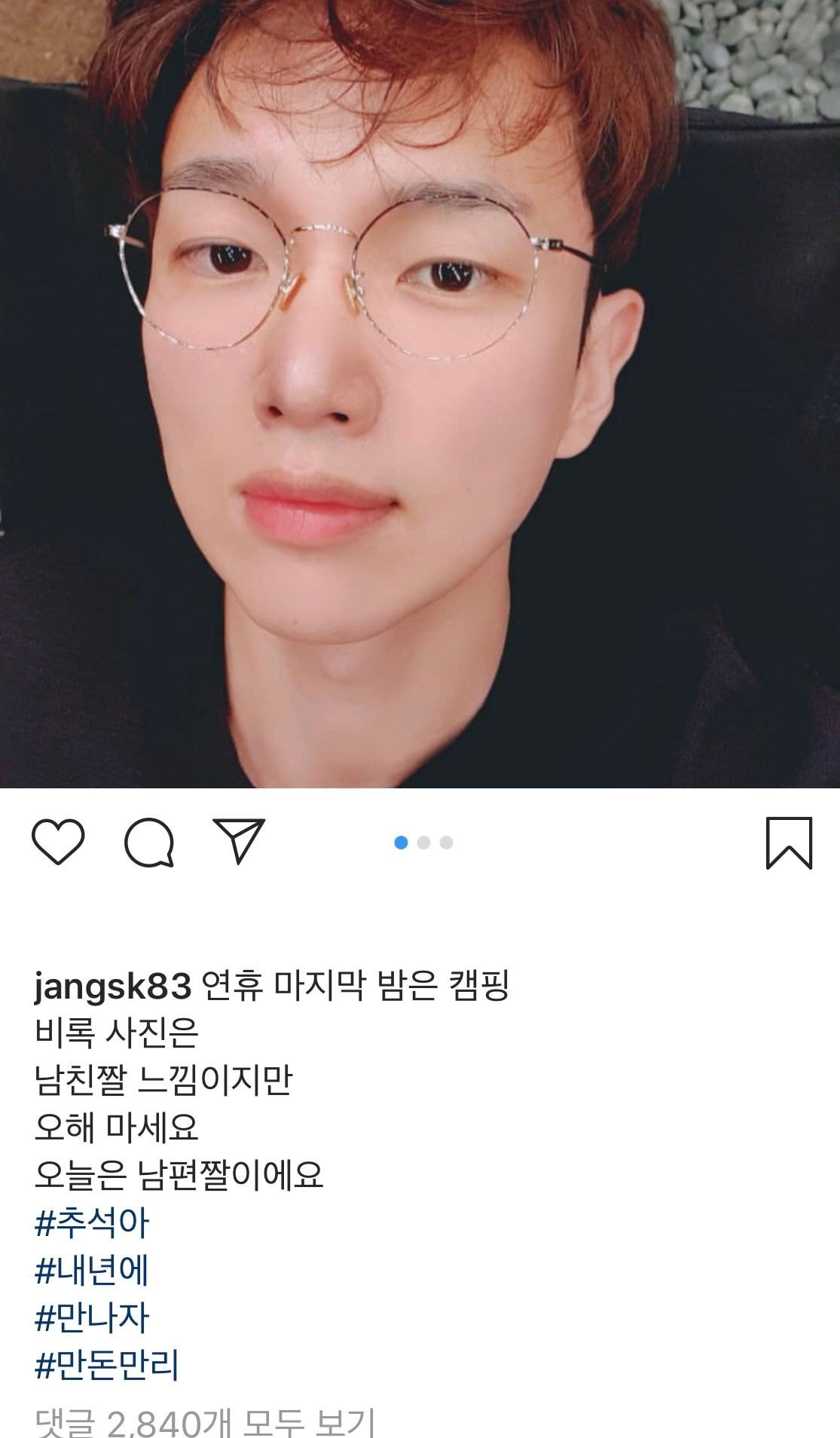Open the hashtag #만나자

(x=92, y=1317)
